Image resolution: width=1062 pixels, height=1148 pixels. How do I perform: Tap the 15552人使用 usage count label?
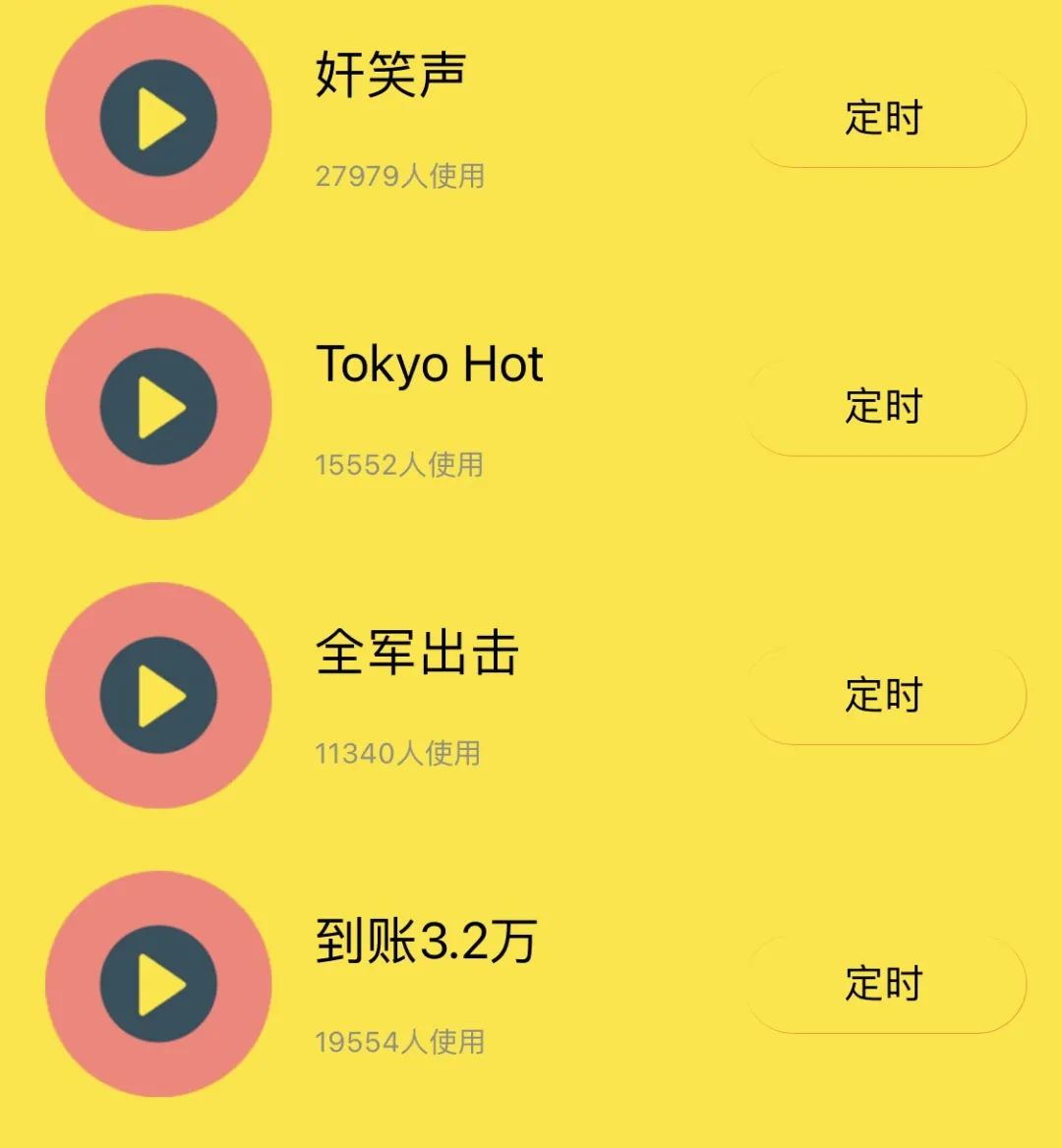click(x=398, y=462)
